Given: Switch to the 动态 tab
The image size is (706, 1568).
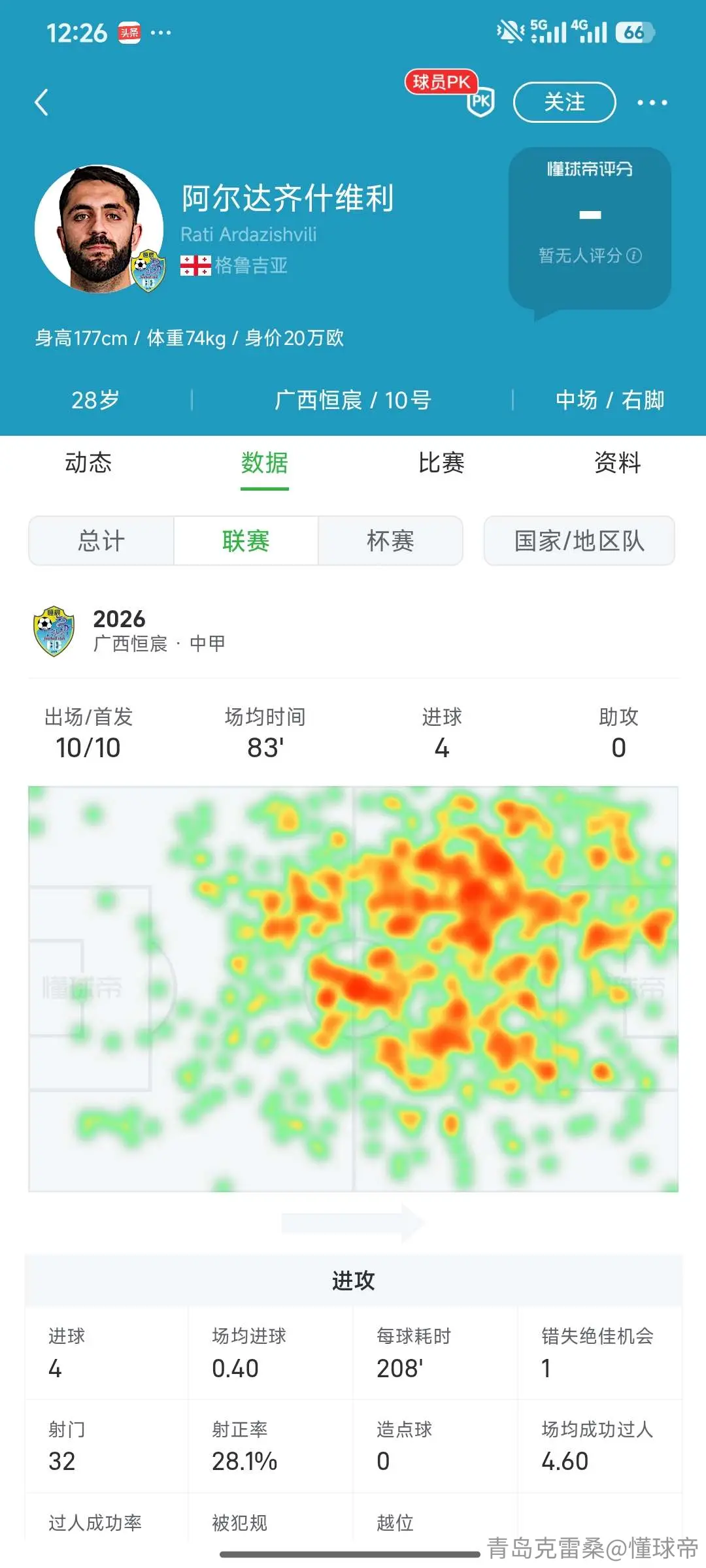Looking at the screenshot, I should tap(88, 463).
